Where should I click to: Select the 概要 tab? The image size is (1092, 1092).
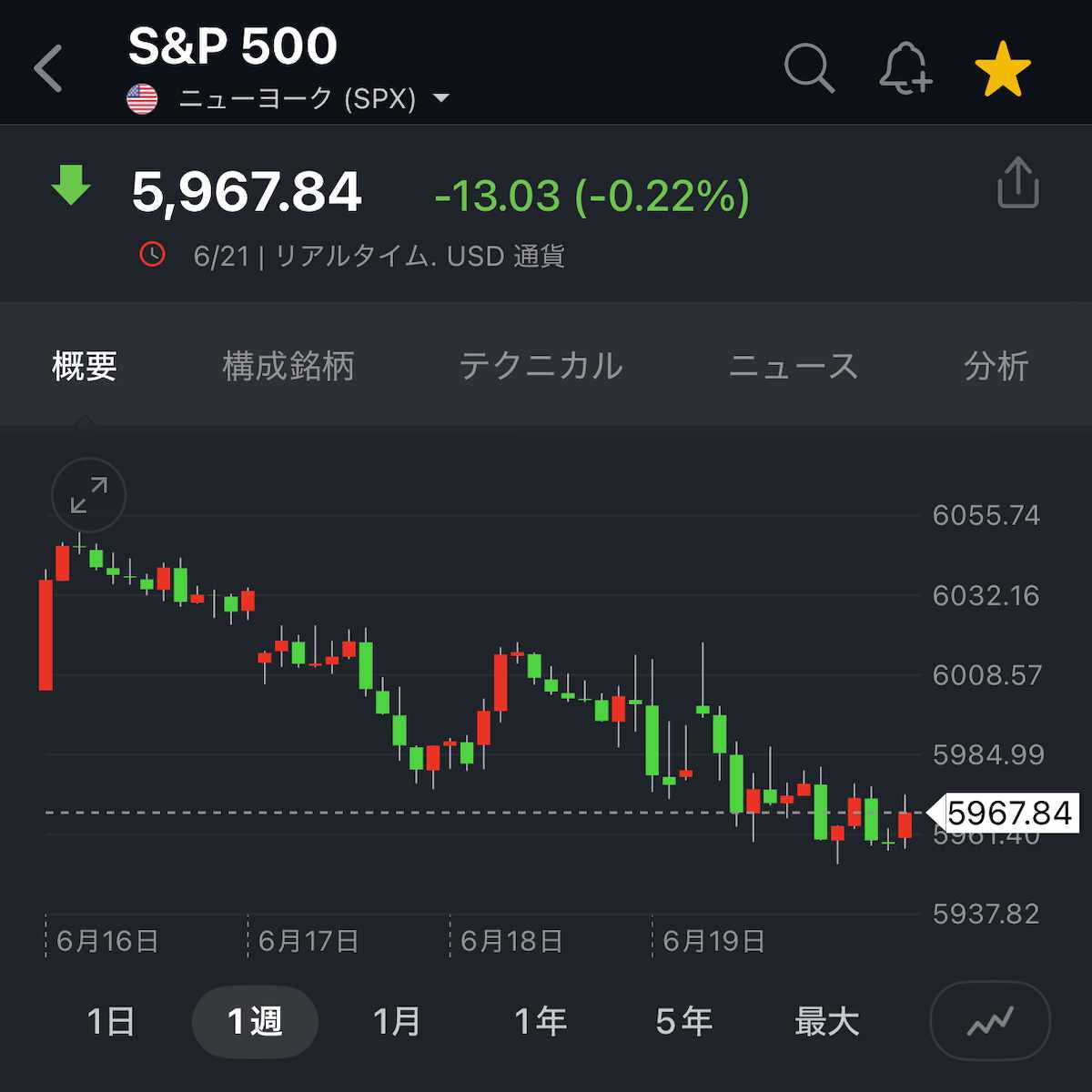pyautogui.click(x=85, y=366)
